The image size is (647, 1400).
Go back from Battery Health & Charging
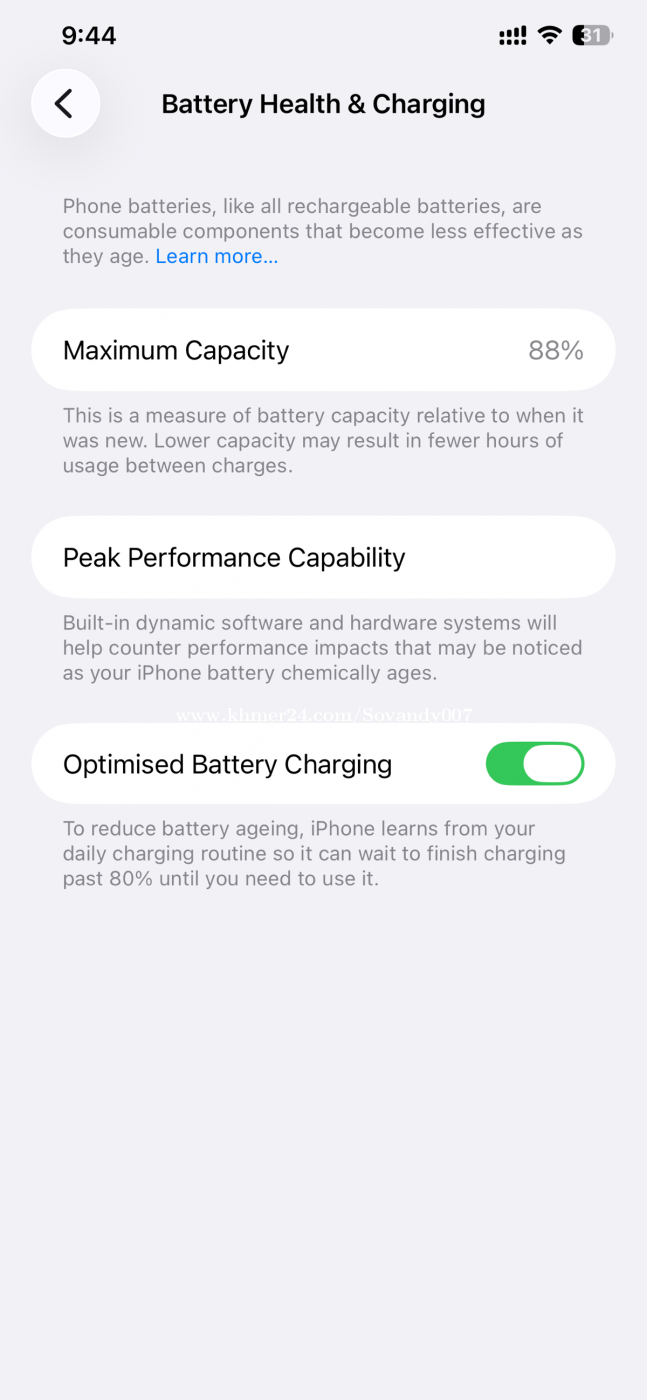click(x=65, y=103)
